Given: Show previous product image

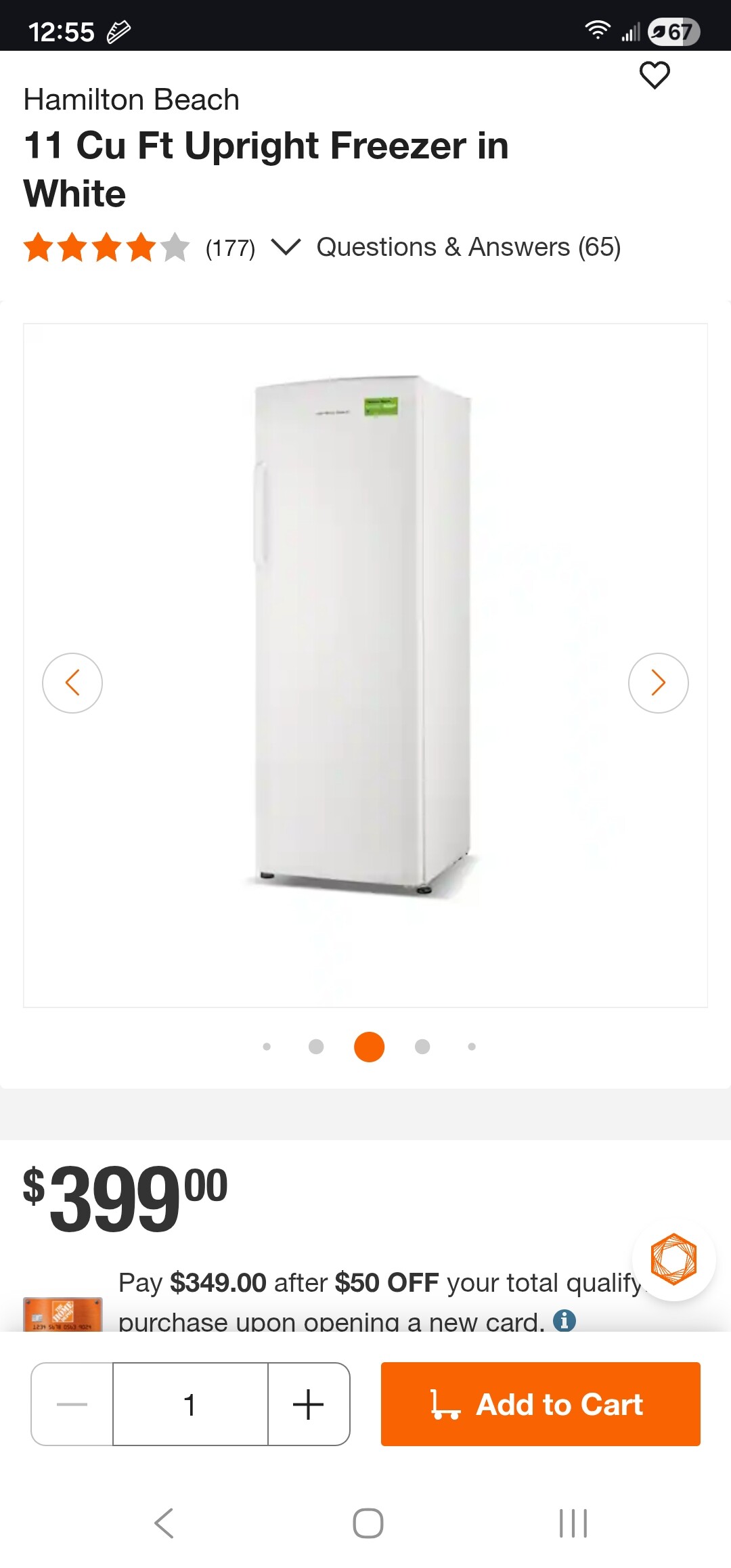Looking at the screenshot, I should point(72,682).
